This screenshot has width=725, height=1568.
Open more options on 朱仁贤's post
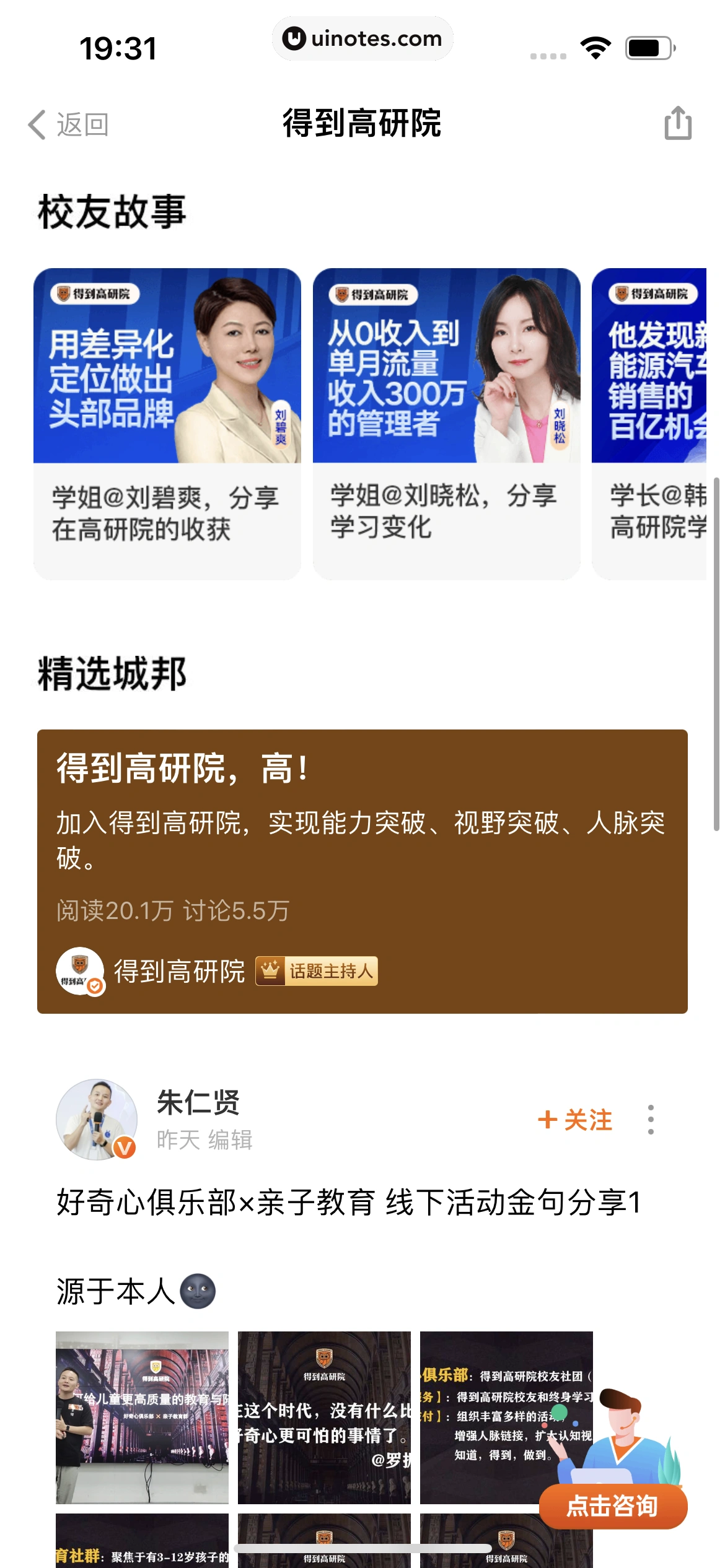(x=650, y=1120)
